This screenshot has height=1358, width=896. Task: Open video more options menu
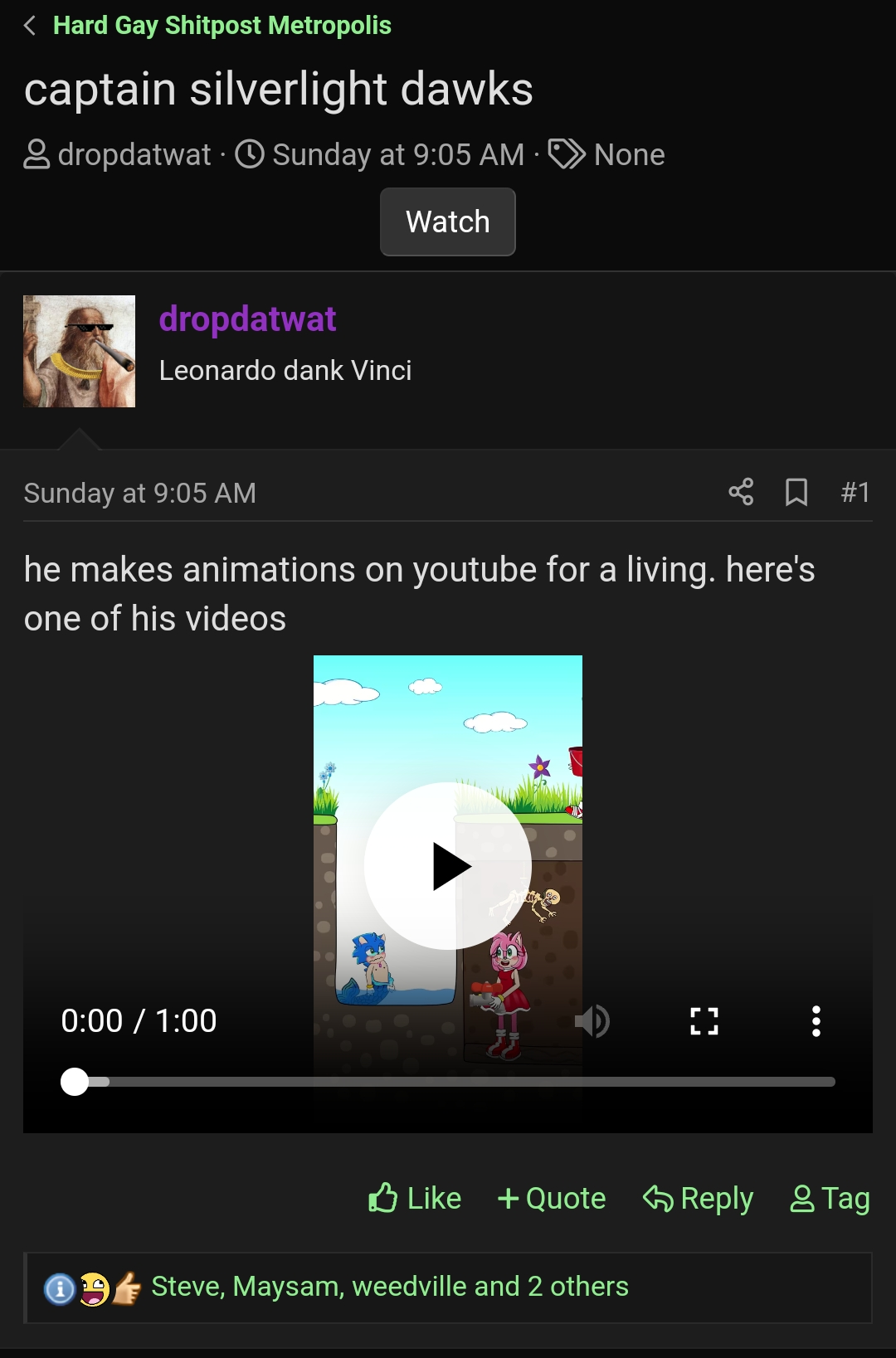click(816, 1020)
